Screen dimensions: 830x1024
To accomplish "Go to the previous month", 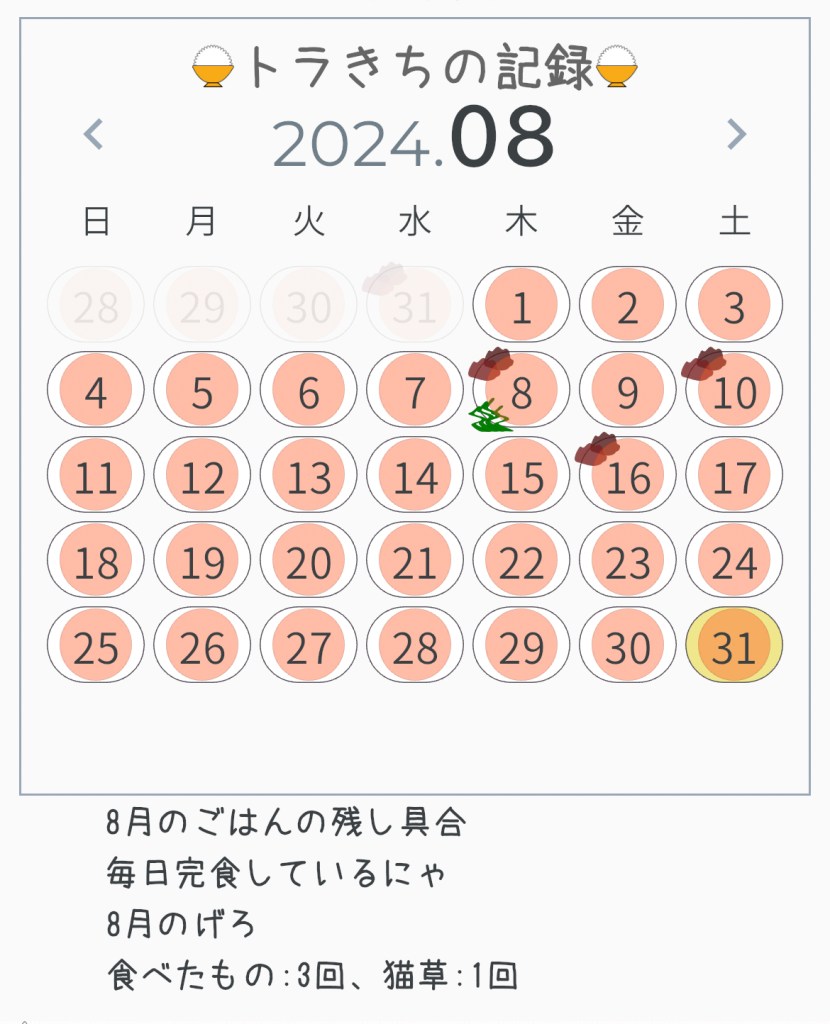I will [93, 134].
